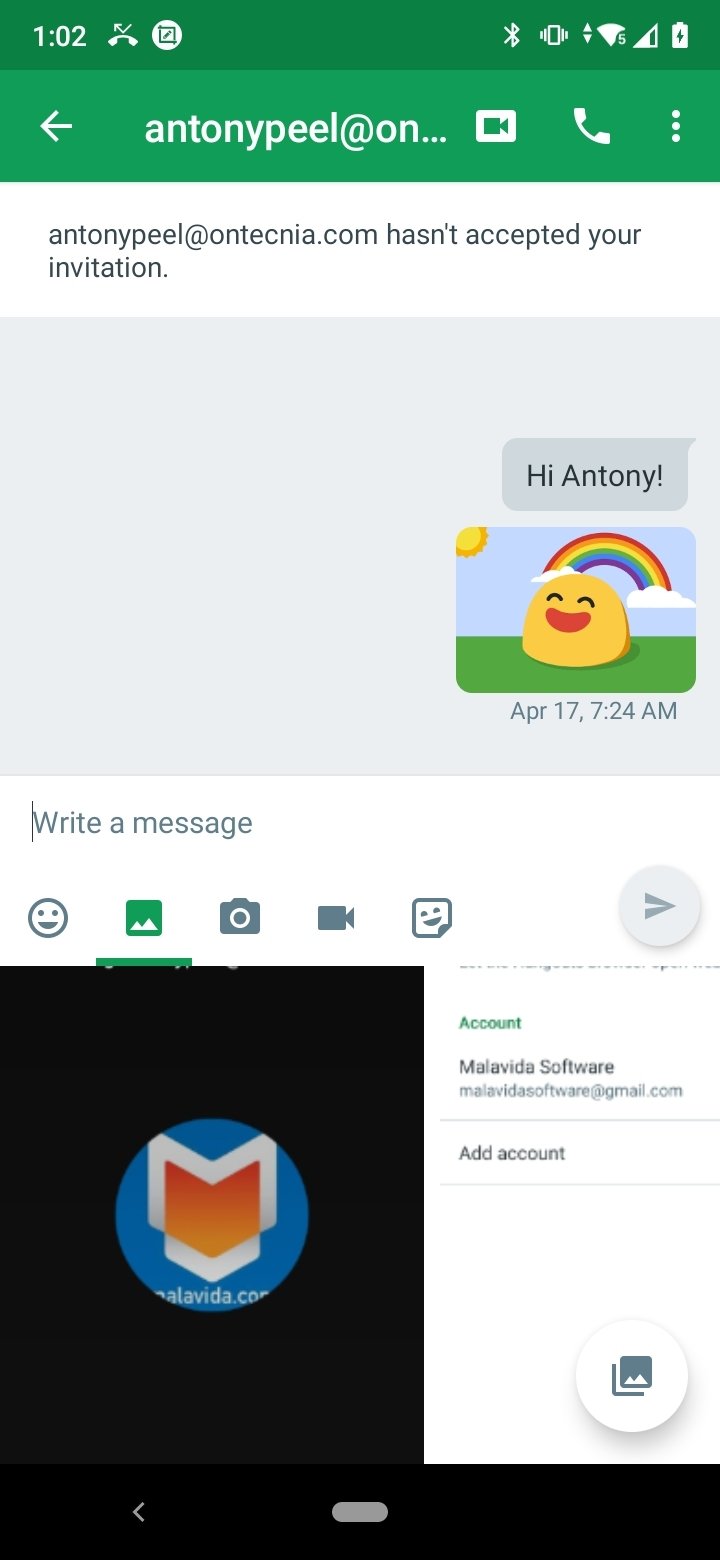Select the Account settings screenshot to attach
Image resolution: width=720 pixels, height=1560 pixels.
(573, 1215)
